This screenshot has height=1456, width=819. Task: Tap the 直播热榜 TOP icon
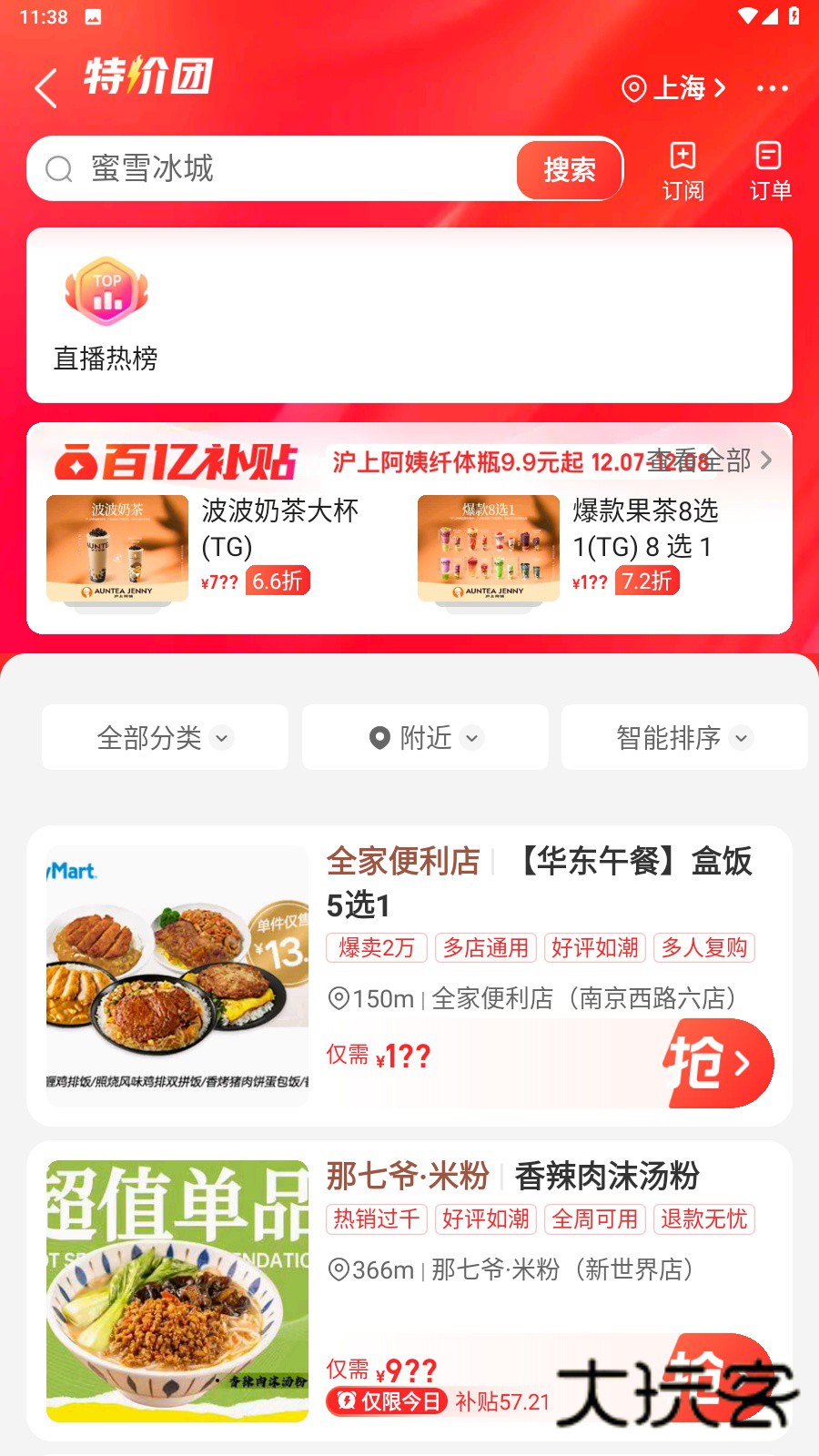(106, 291)
